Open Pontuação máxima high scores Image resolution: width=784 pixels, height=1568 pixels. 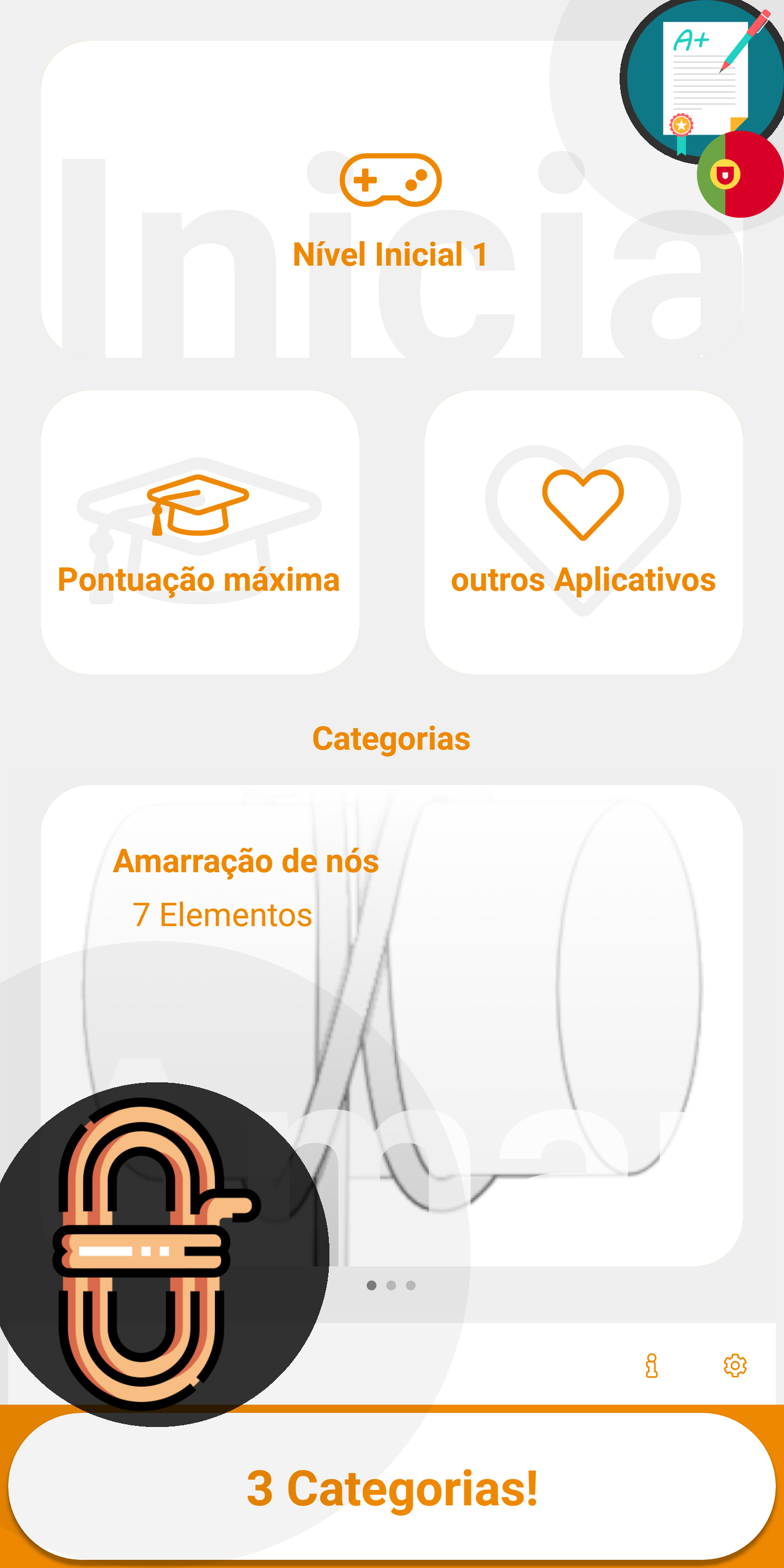pos(200,531)
